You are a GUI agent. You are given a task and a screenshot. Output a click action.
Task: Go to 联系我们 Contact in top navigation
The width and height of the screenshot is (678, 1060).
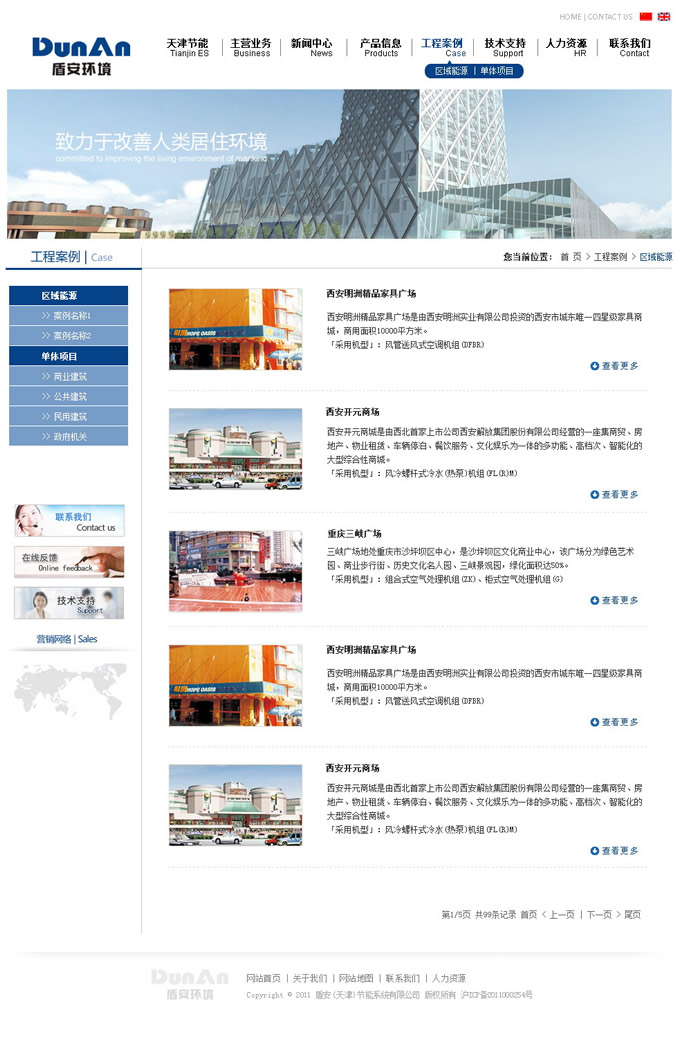[629, 47]
